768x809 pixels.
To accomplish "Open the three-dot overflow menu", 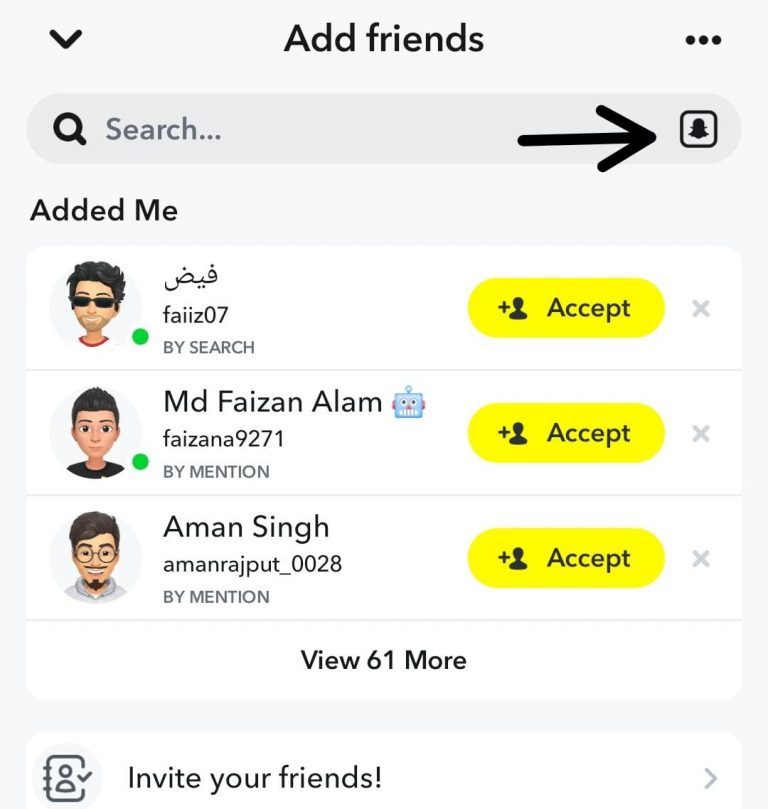I will coord(703,39).
